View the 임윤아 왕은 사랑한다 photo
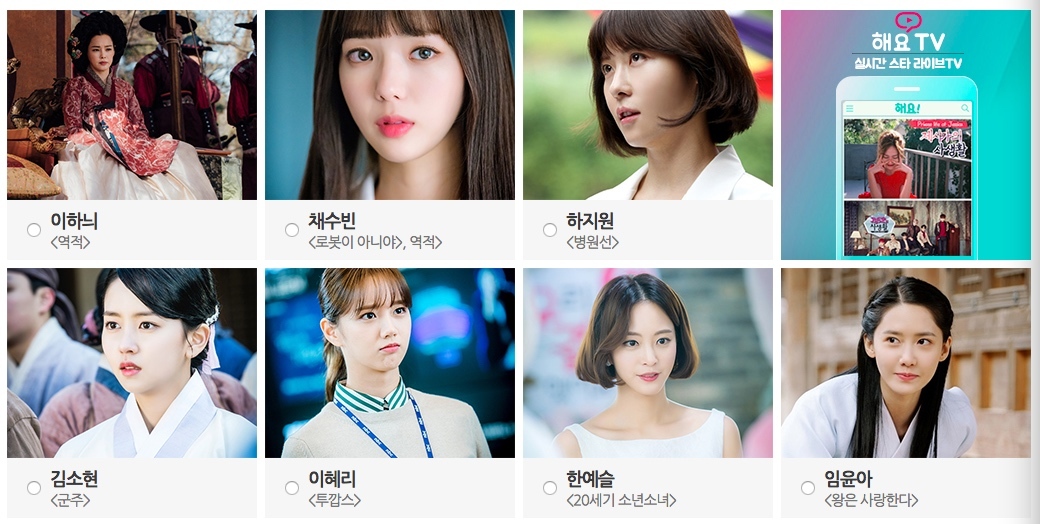This screenshot has width=1040, height=524. (905, 363)
